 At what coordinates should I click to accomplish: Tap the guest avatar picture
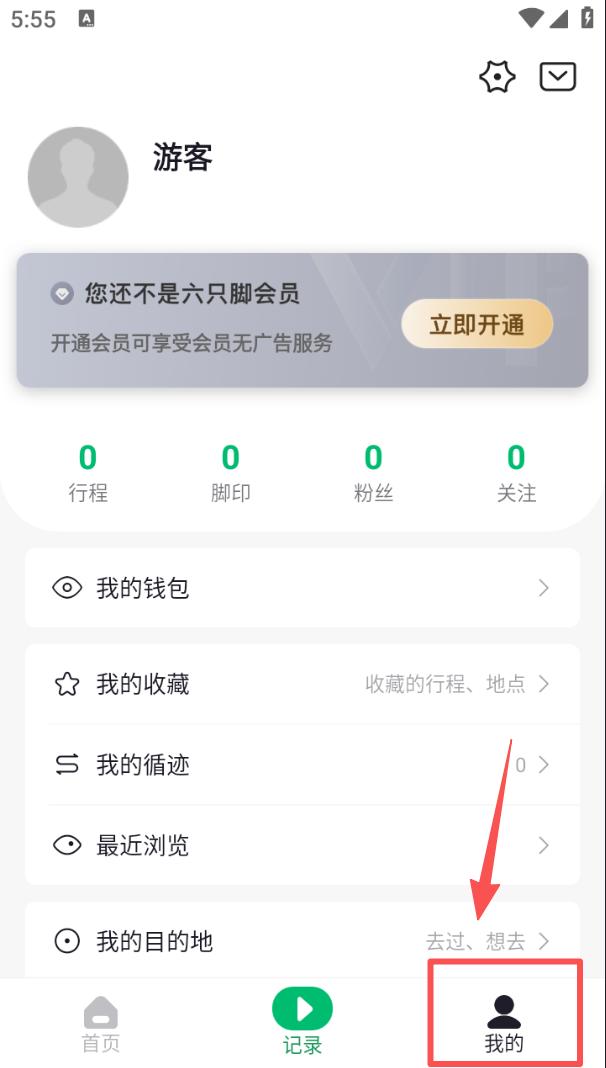[78, 177]
